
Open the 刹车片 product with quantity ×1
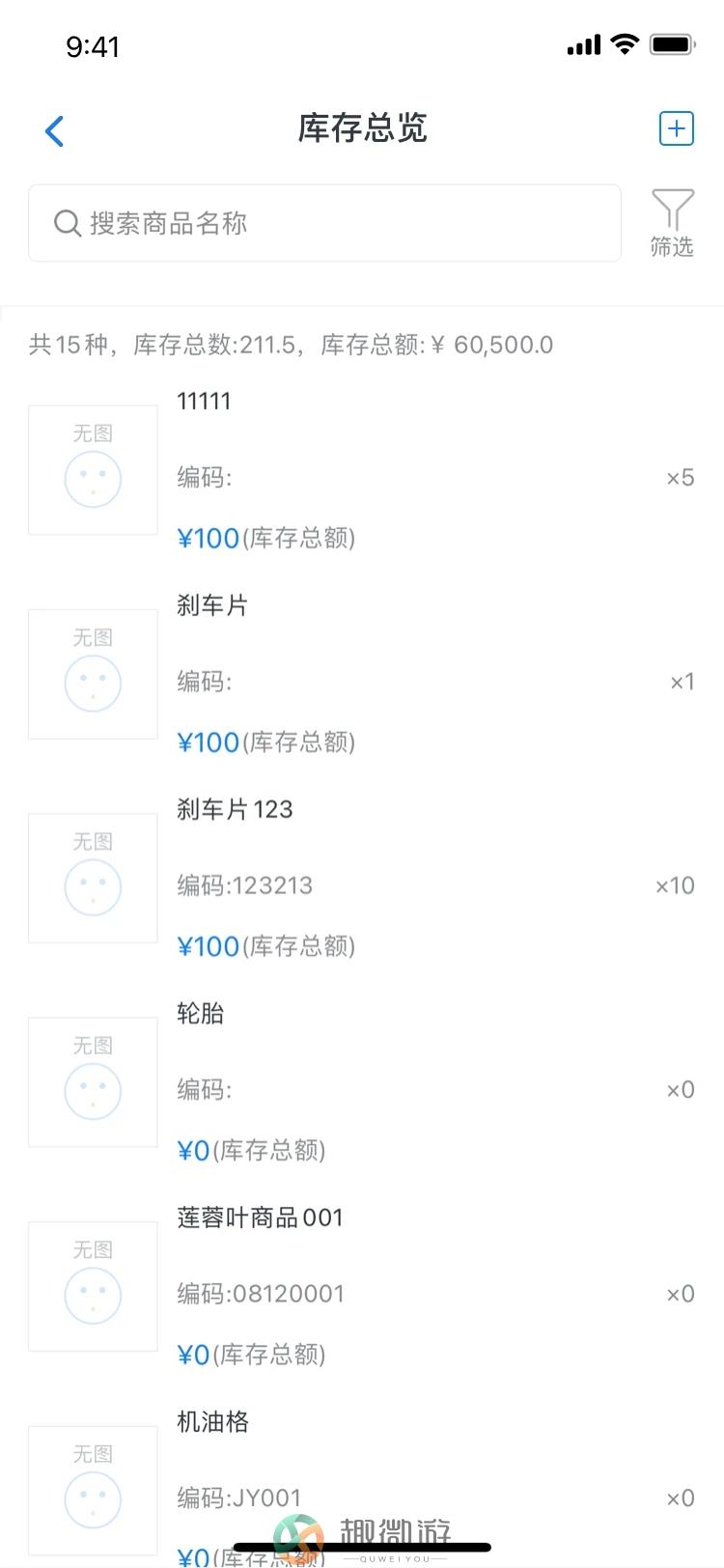coord(362,674)
